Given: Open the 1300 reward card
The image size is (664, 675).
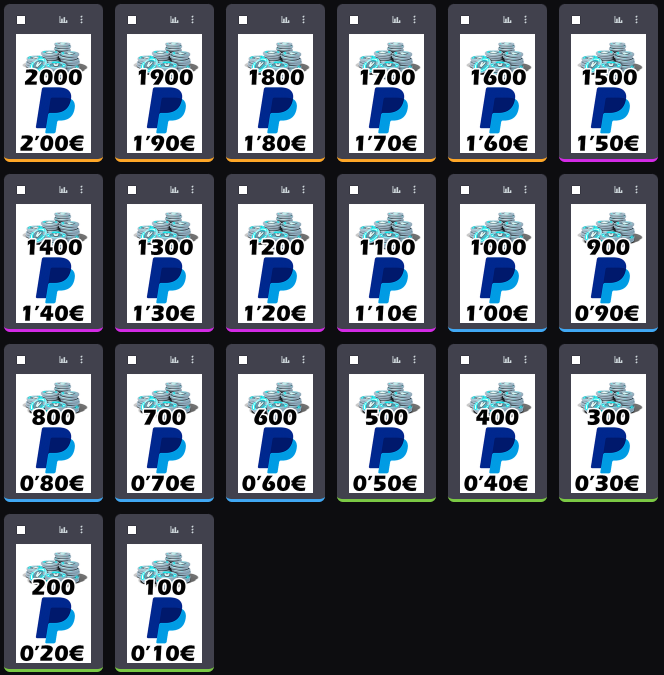Looking at the screenshot, I should (x=164, y=264).
